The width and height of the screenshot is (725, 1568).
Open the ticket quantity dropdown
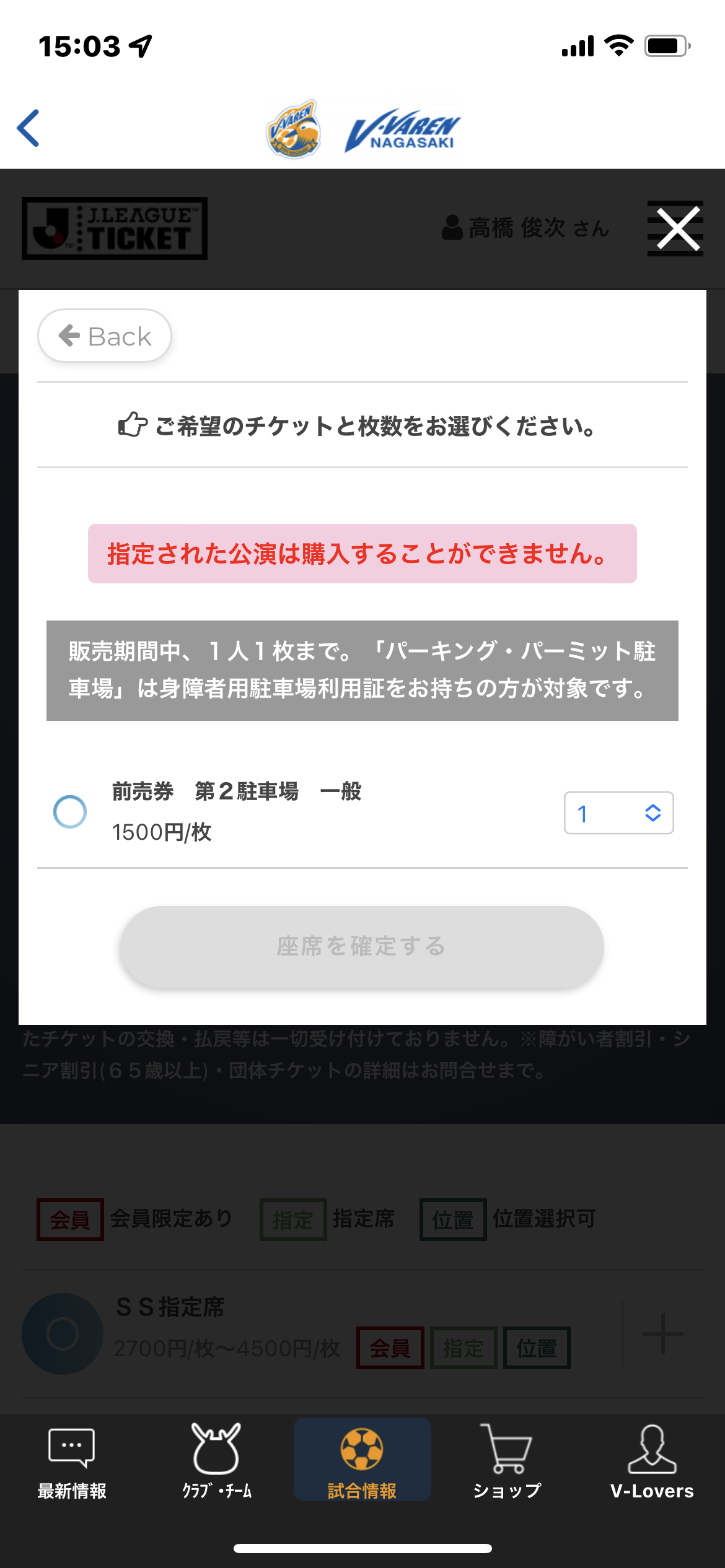(x=618, y=813)
